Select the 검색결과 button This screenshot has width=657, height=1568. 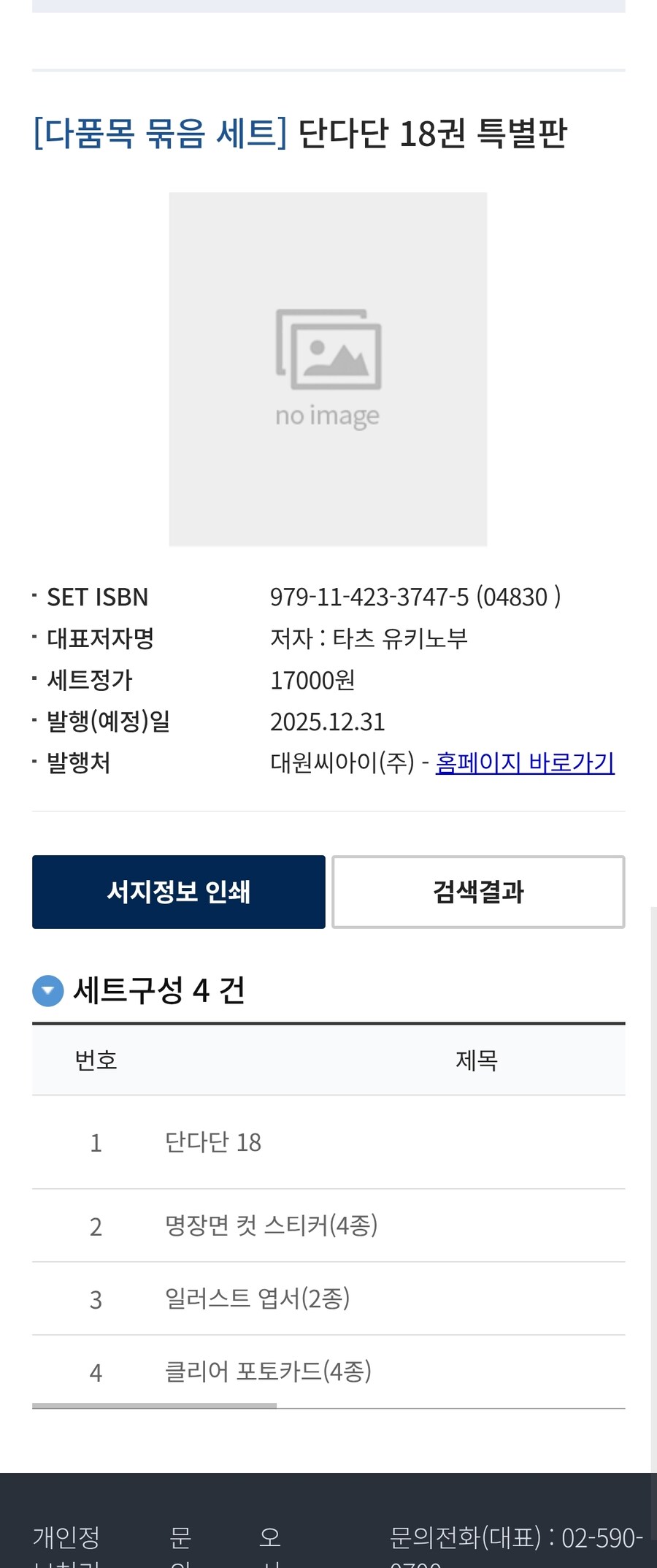pos(478,892)
